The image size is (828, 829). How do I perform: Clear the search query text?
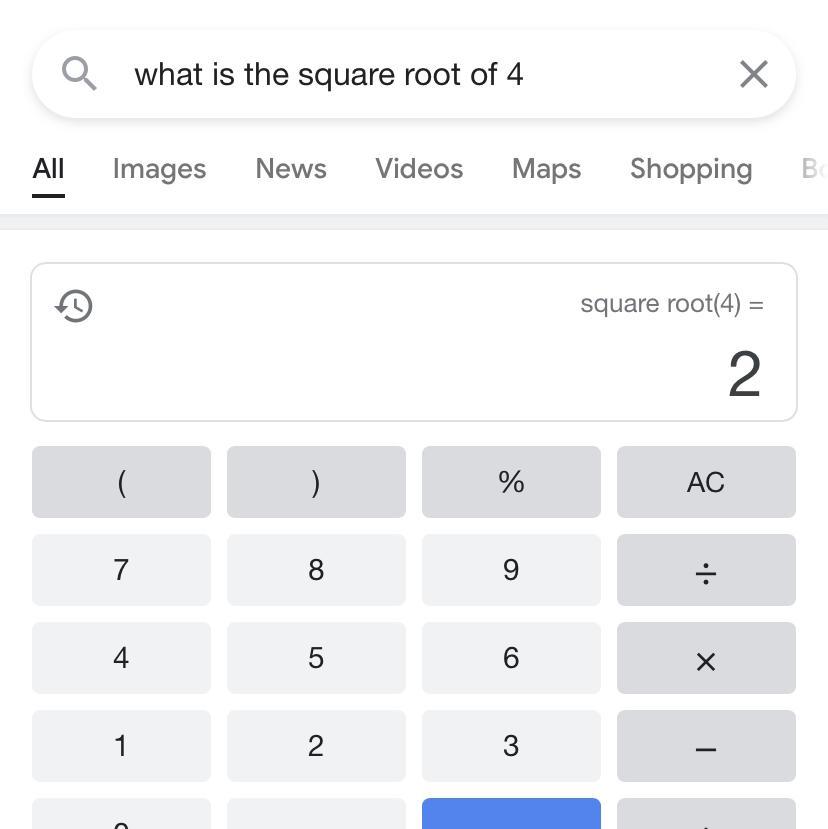pos(753,74)
